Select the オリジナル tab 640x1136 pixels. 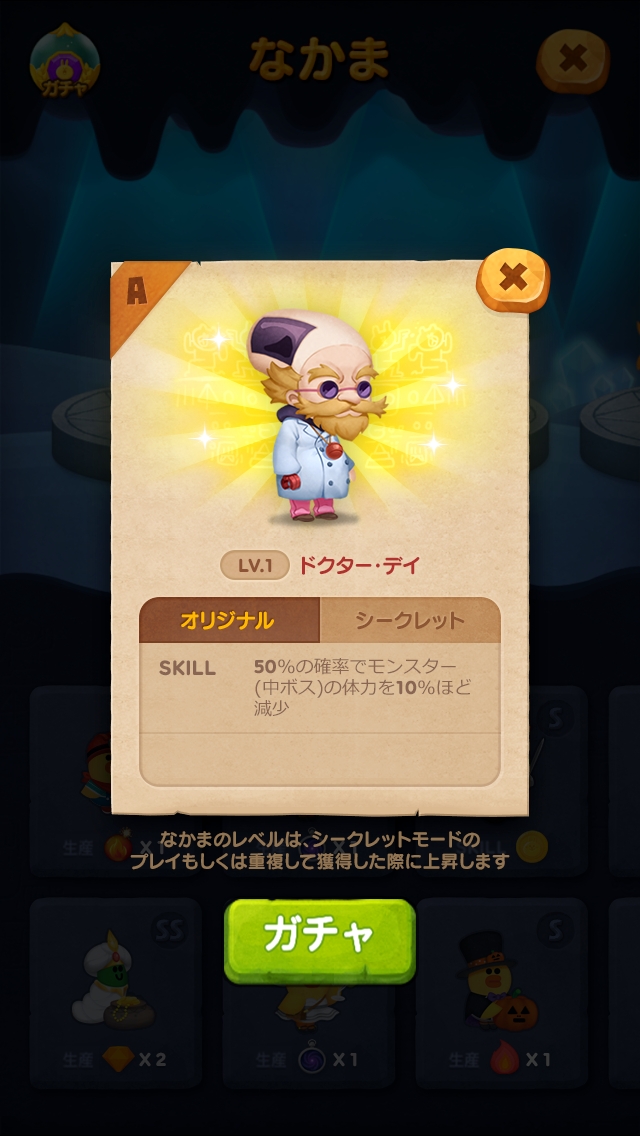coord(229,620)
